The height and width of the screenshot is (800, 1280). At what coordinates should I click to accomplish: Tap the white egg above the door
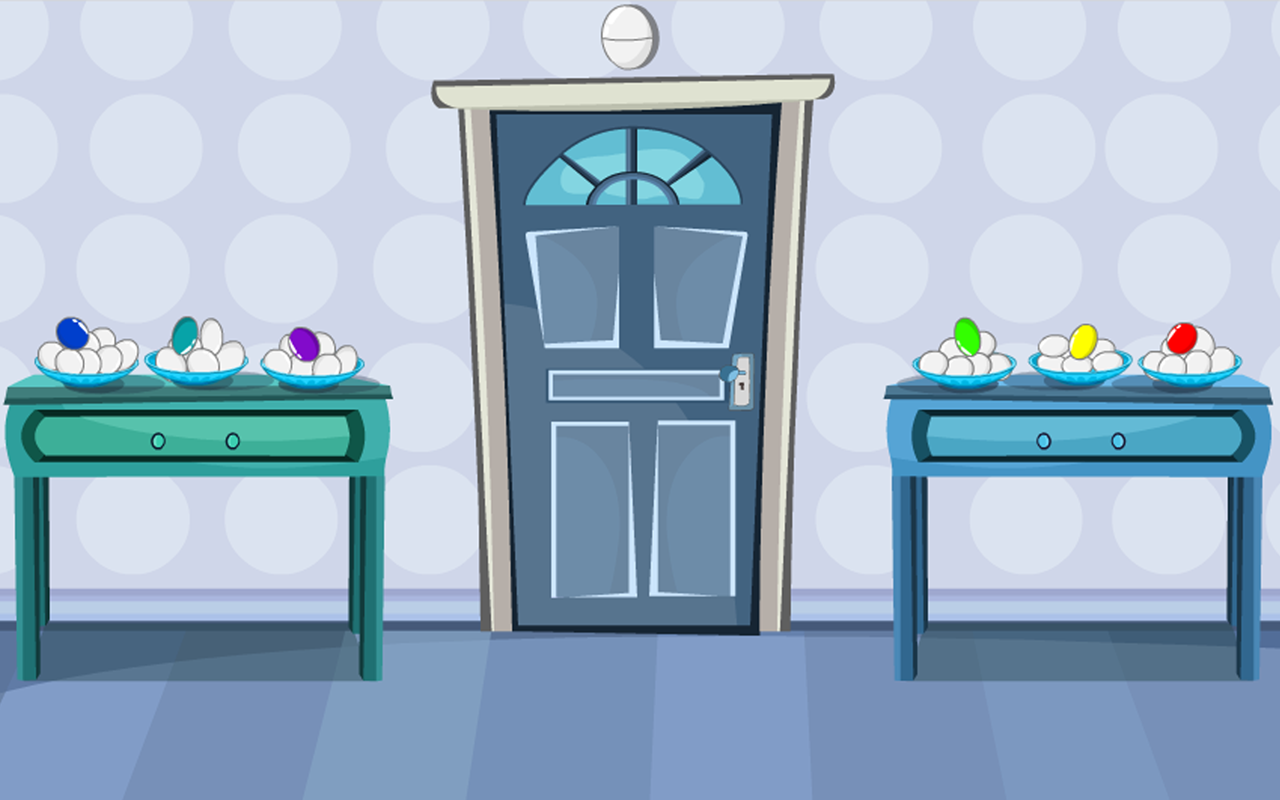630,37
